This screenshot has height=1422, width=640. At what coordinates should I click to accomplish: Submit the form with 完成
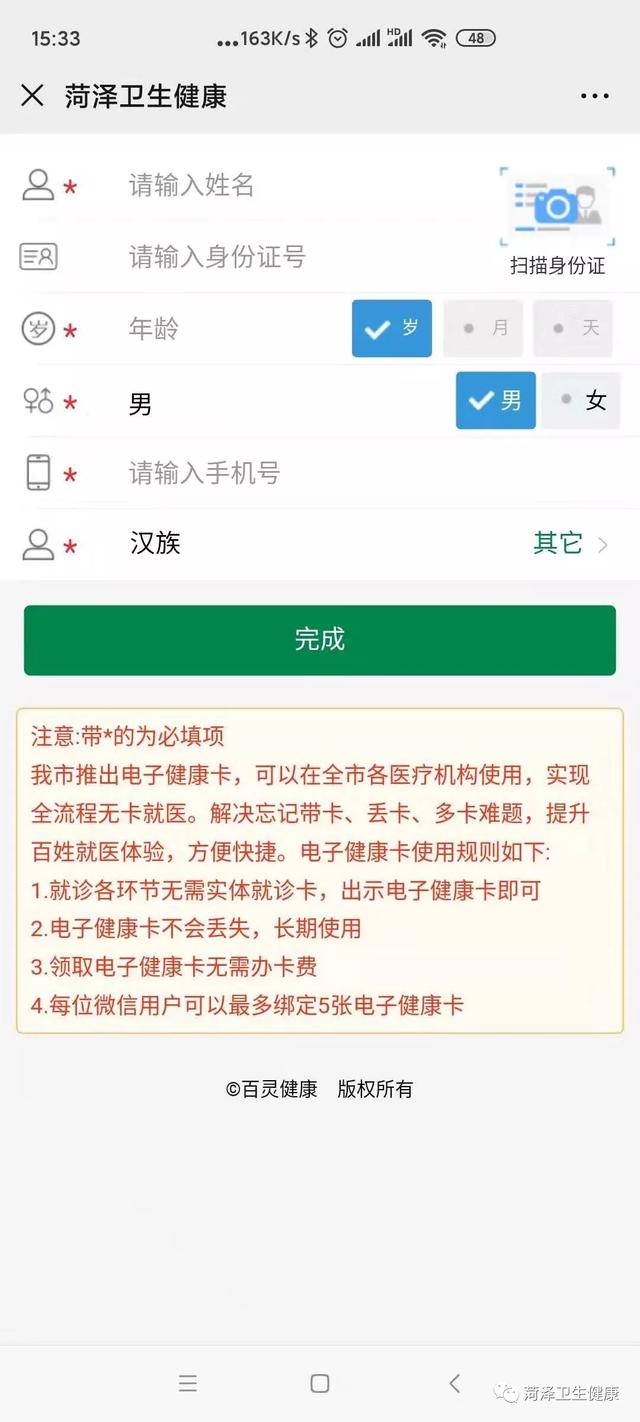point(320,640)
